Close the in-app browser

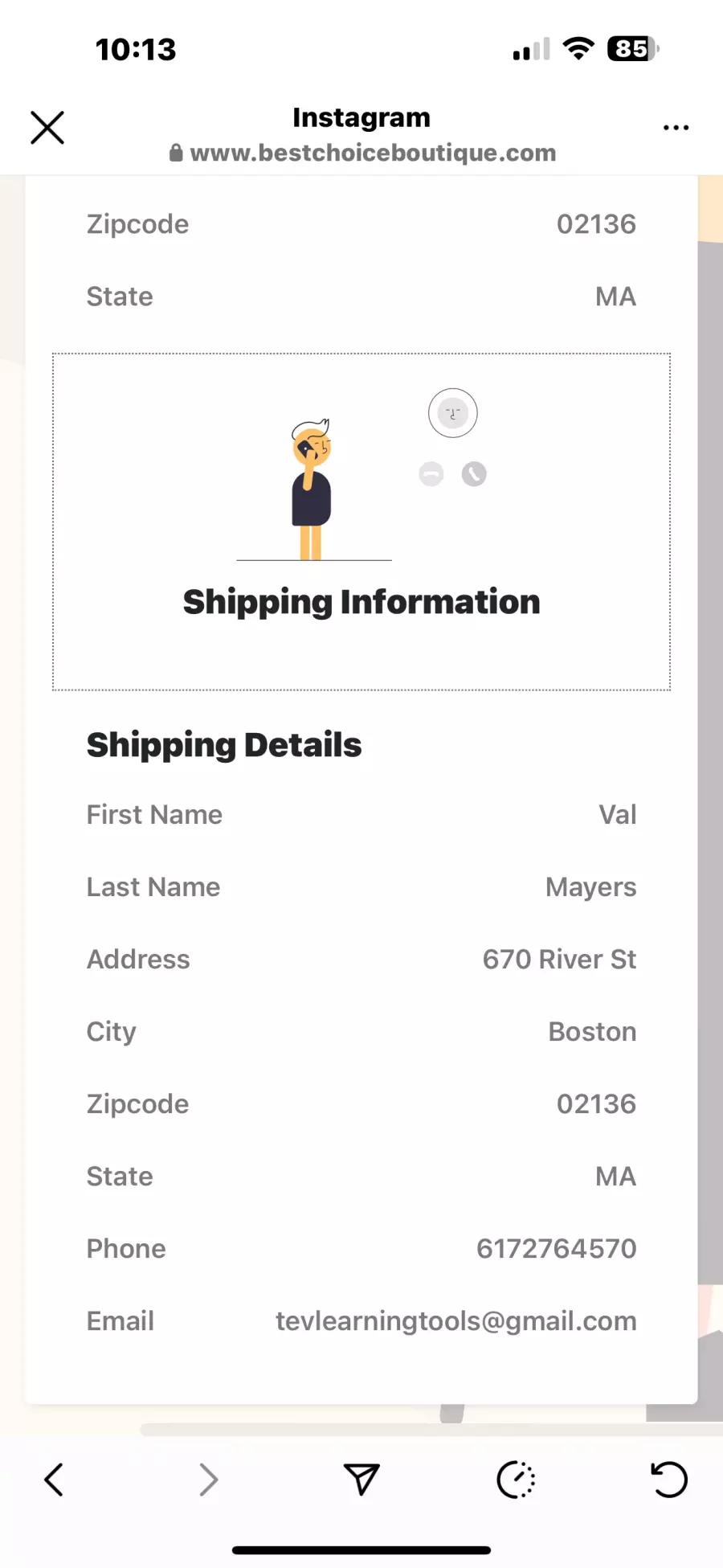[x=47, y=127]
